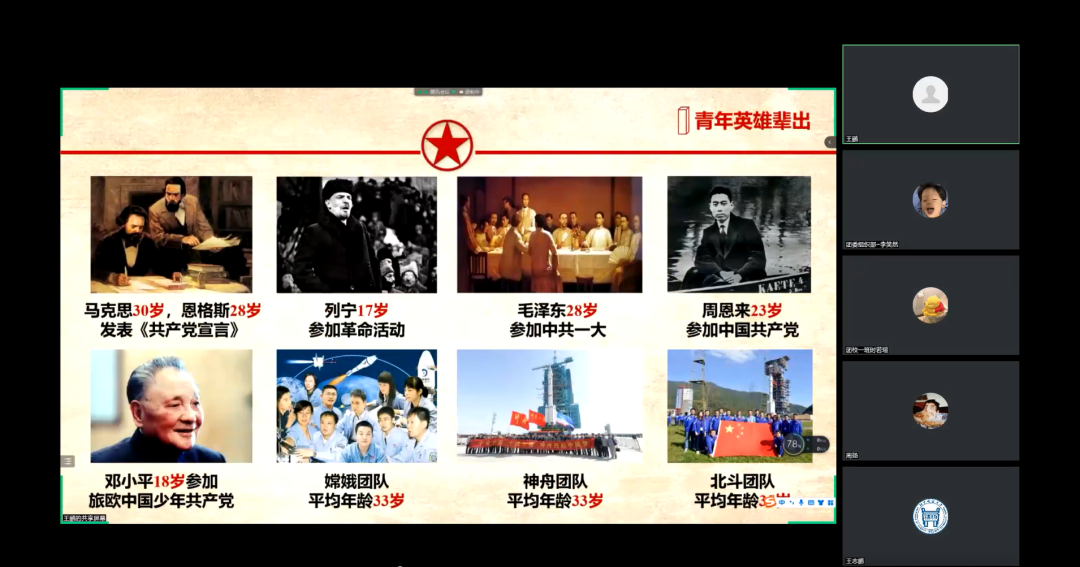Collapse the participant video panel arrow

[829, 142]
